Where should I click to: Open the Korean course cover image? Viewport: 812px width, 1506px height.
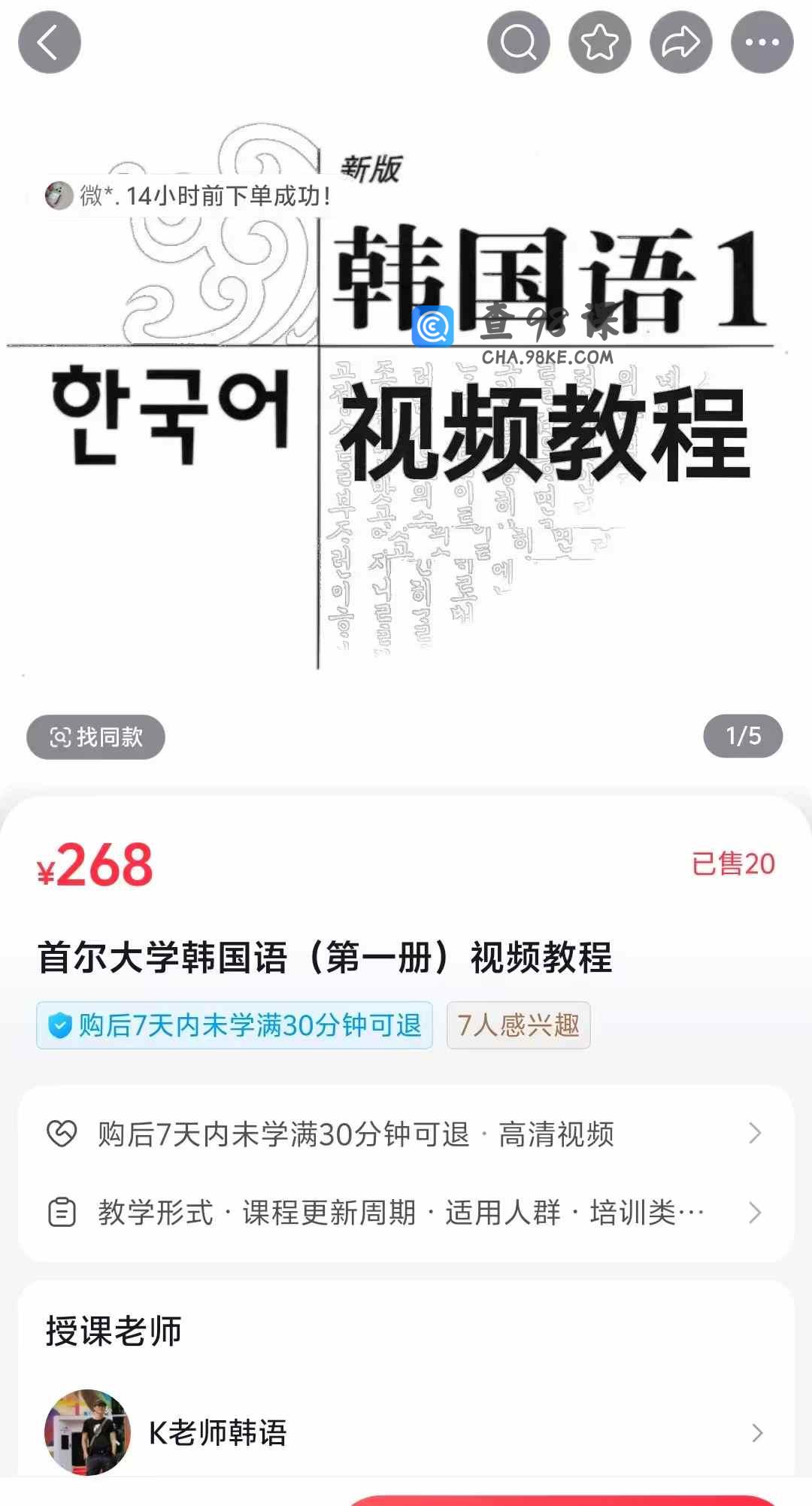(406, 451)
